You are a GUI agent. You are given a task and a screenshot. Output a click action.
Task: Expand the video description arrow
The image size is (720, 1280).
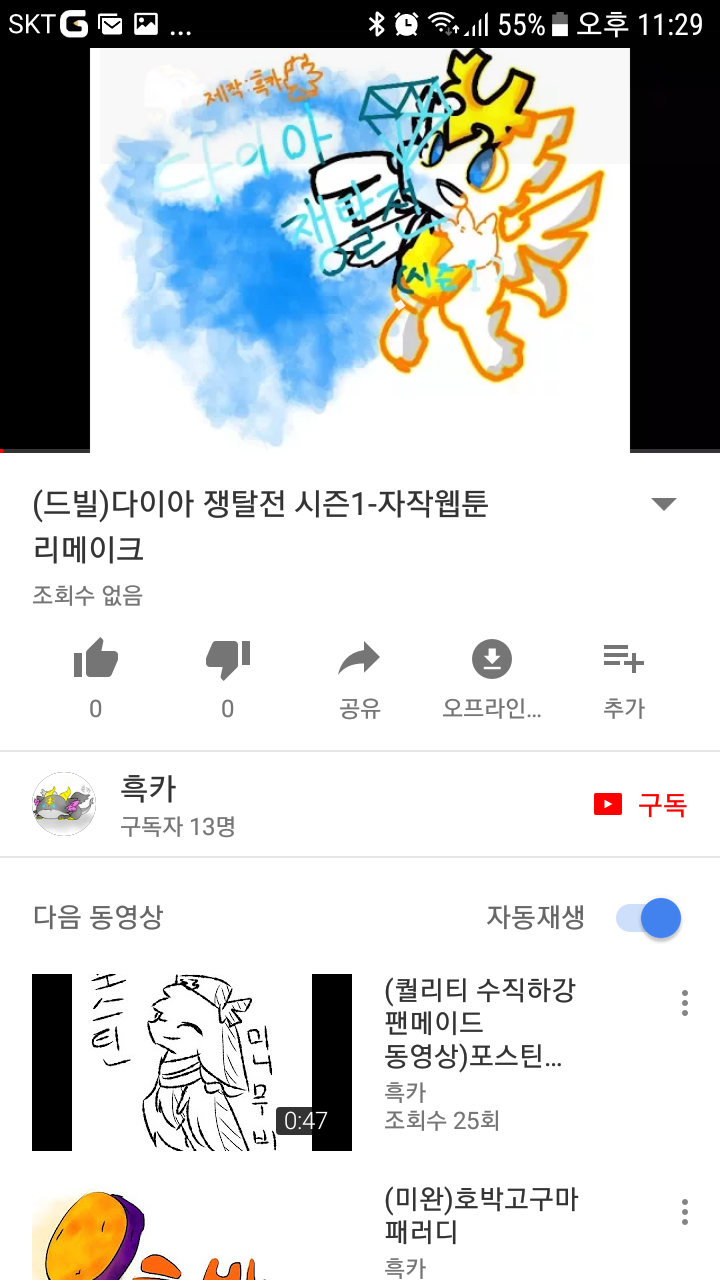664,504
